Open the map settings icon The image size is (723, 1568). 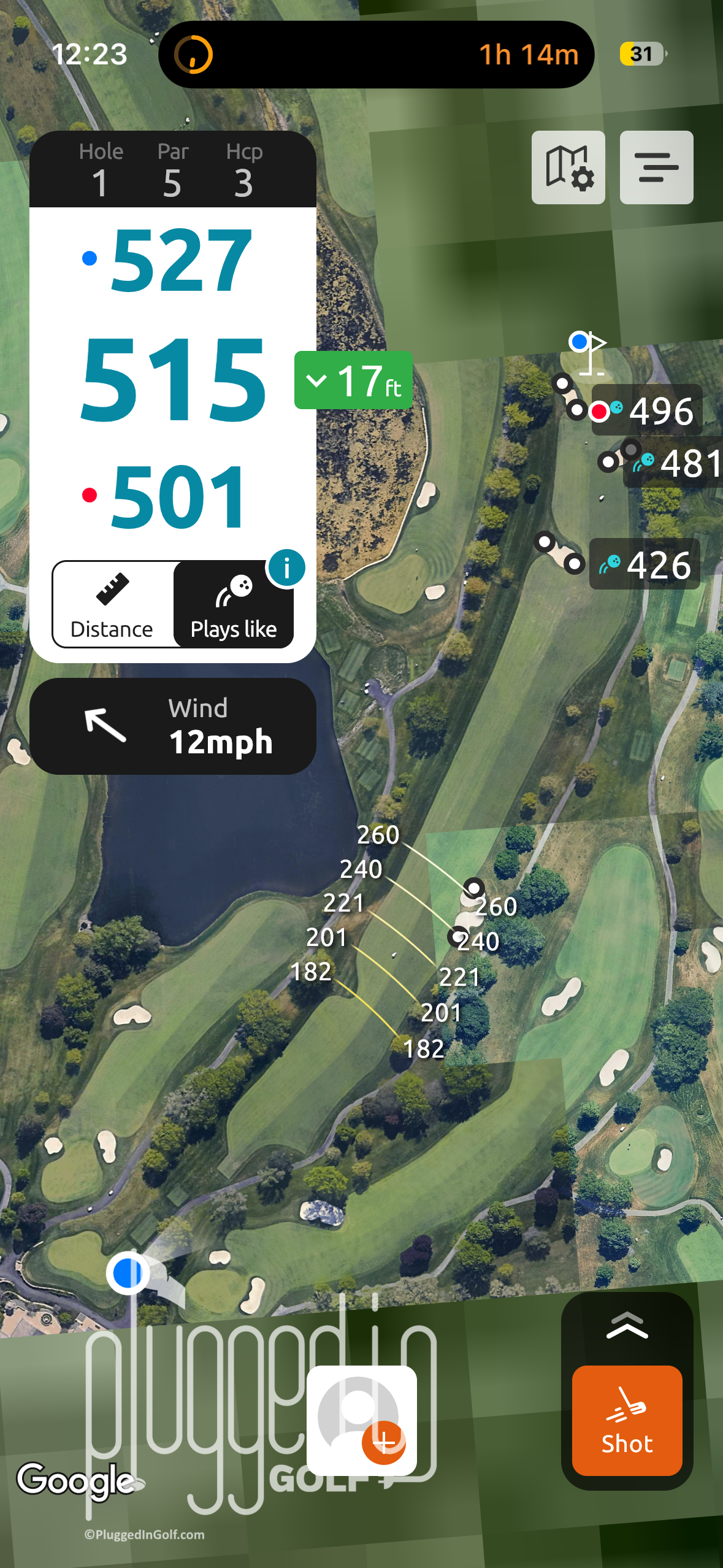(x=568, y=167)
